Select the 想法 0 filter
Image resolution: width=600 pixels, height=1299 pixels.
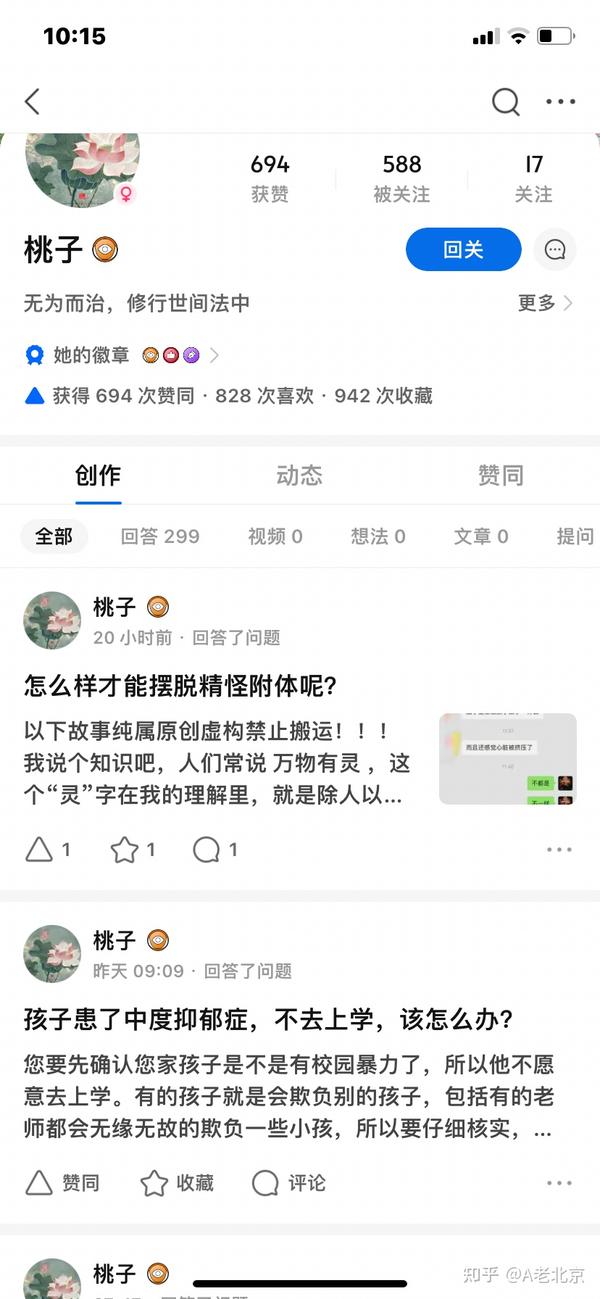(x=378, y=537)
